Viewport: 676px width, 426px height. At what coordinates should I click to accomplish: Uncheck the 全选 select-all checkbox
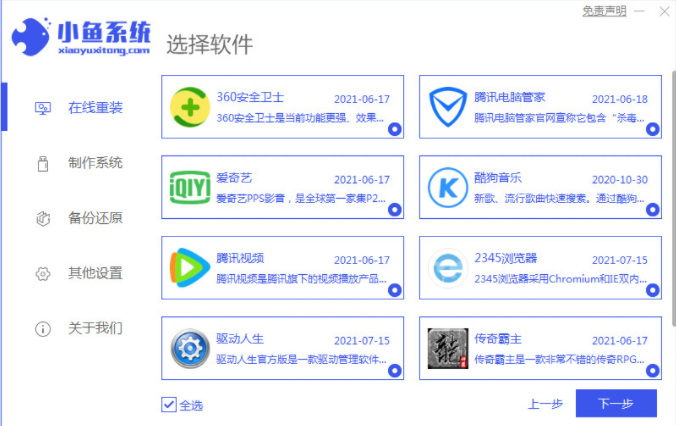click(x=169, y=404)
